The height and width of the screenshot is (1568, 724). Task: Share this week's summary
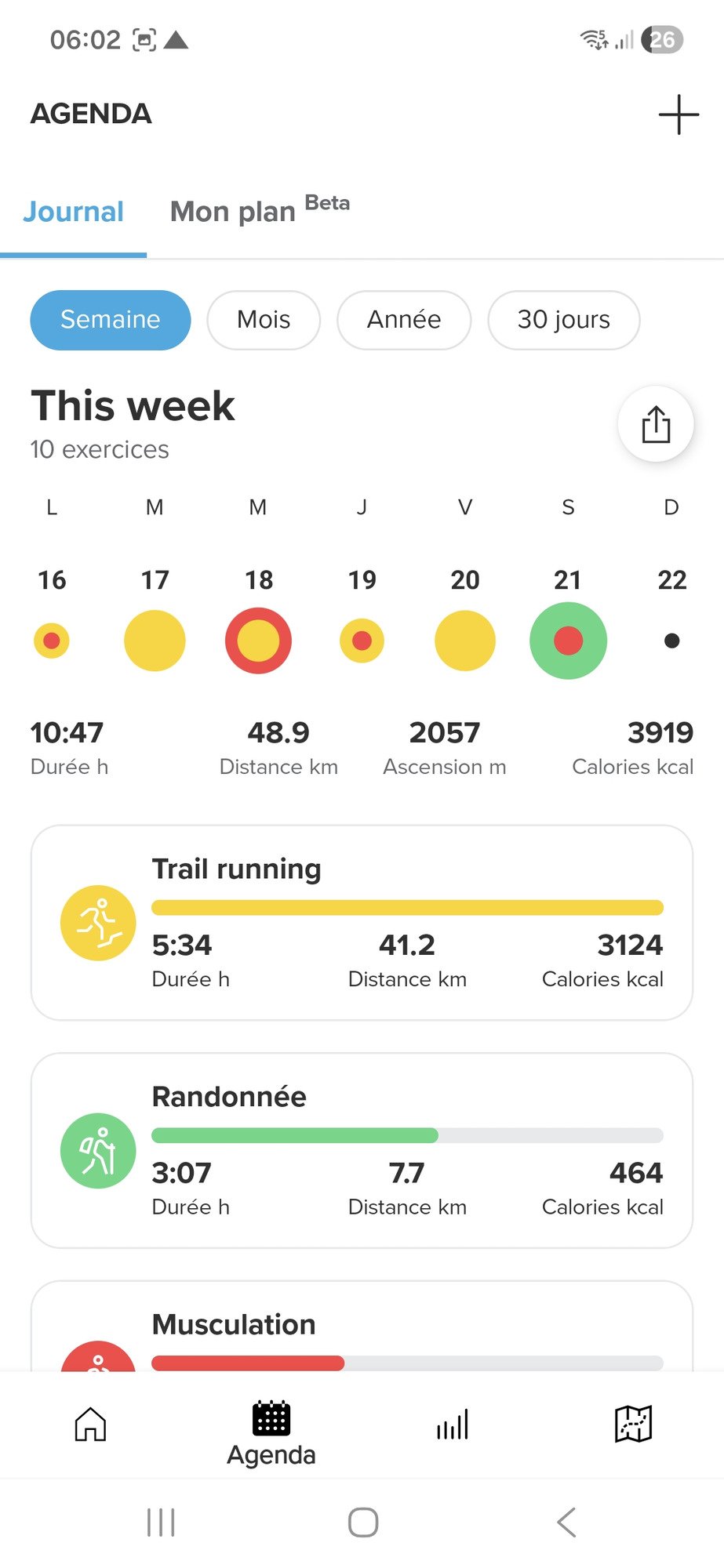click(x=656, y=424)
